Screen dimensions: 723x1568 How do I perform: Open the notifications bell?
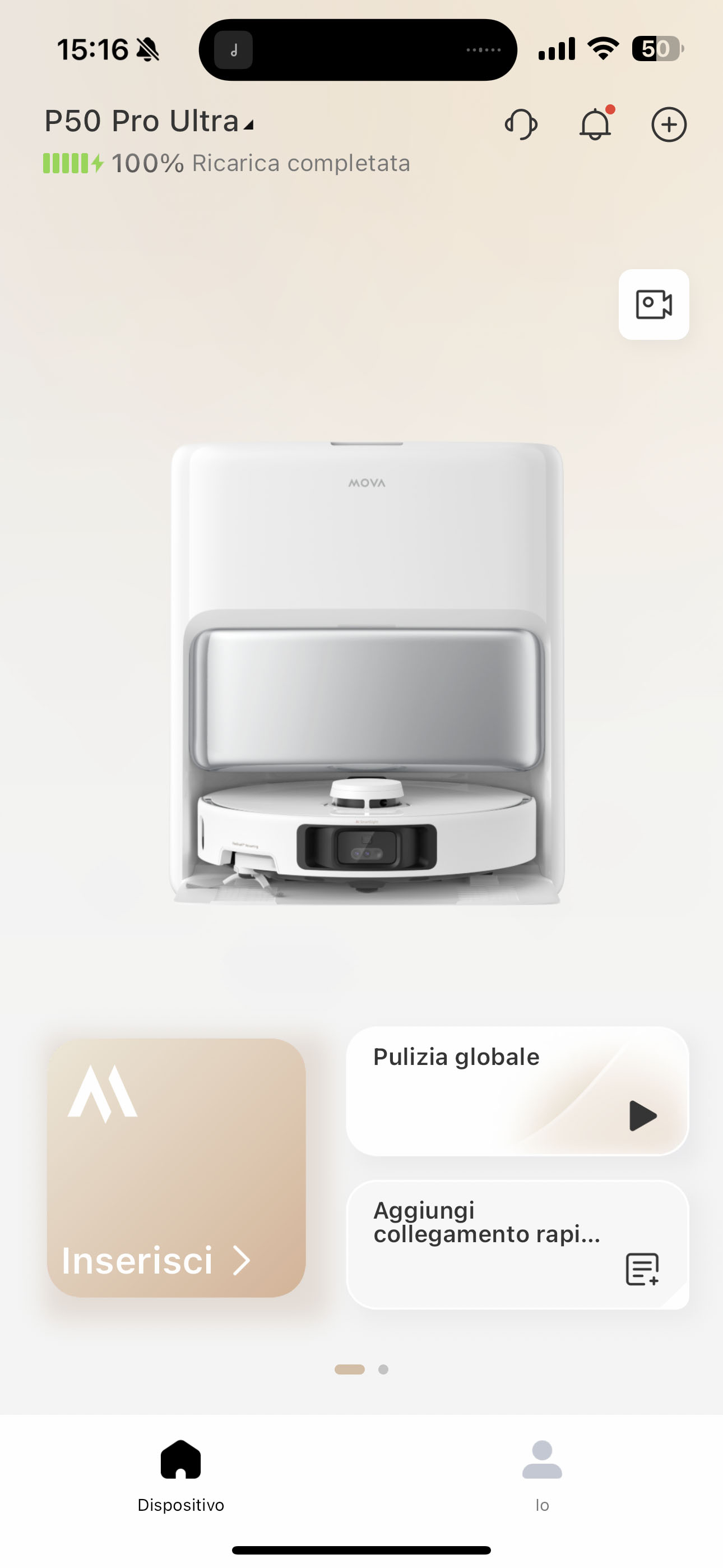[595, 123]
